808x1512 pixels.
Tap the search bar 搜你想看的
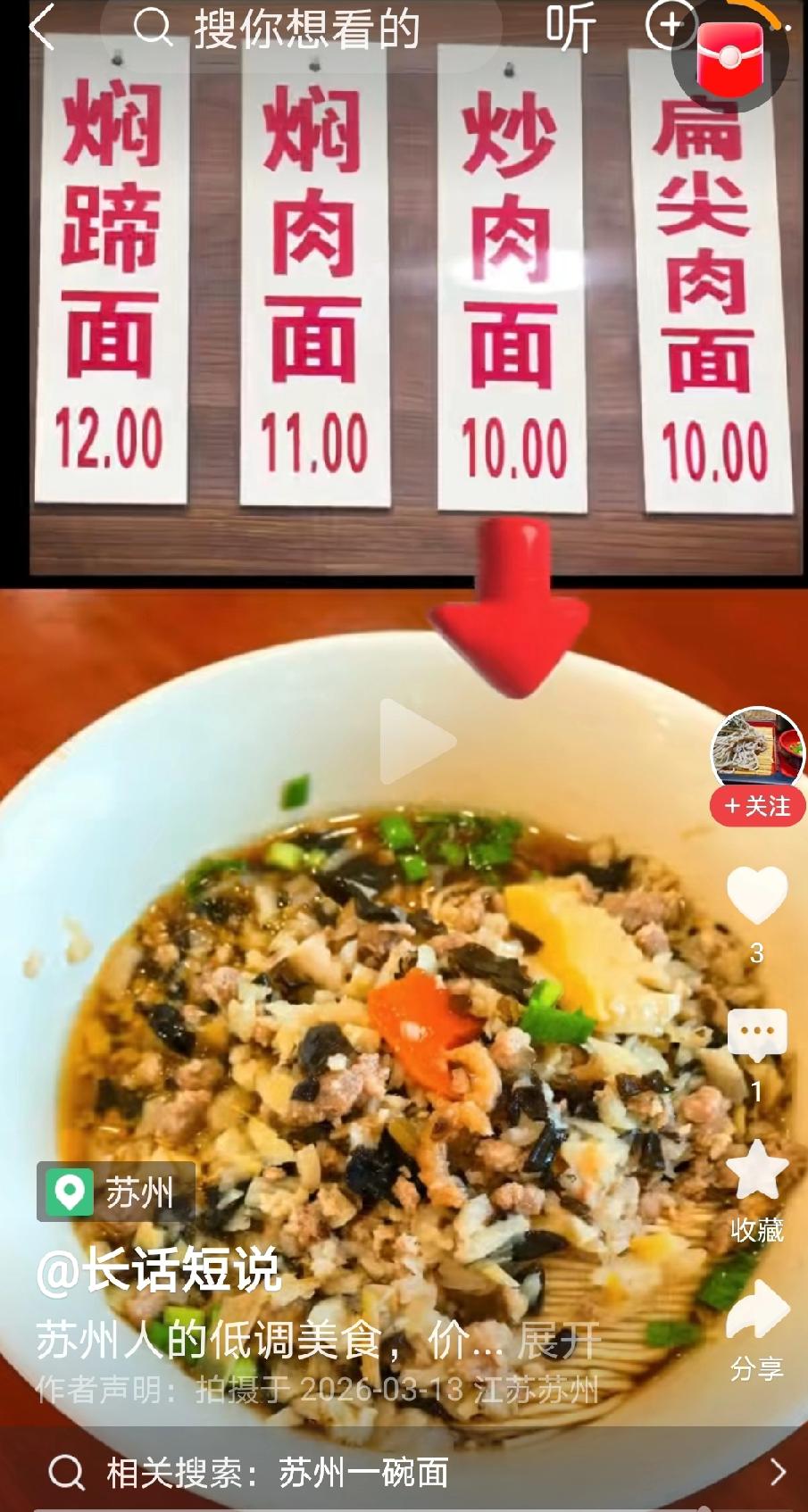(304, 29)
